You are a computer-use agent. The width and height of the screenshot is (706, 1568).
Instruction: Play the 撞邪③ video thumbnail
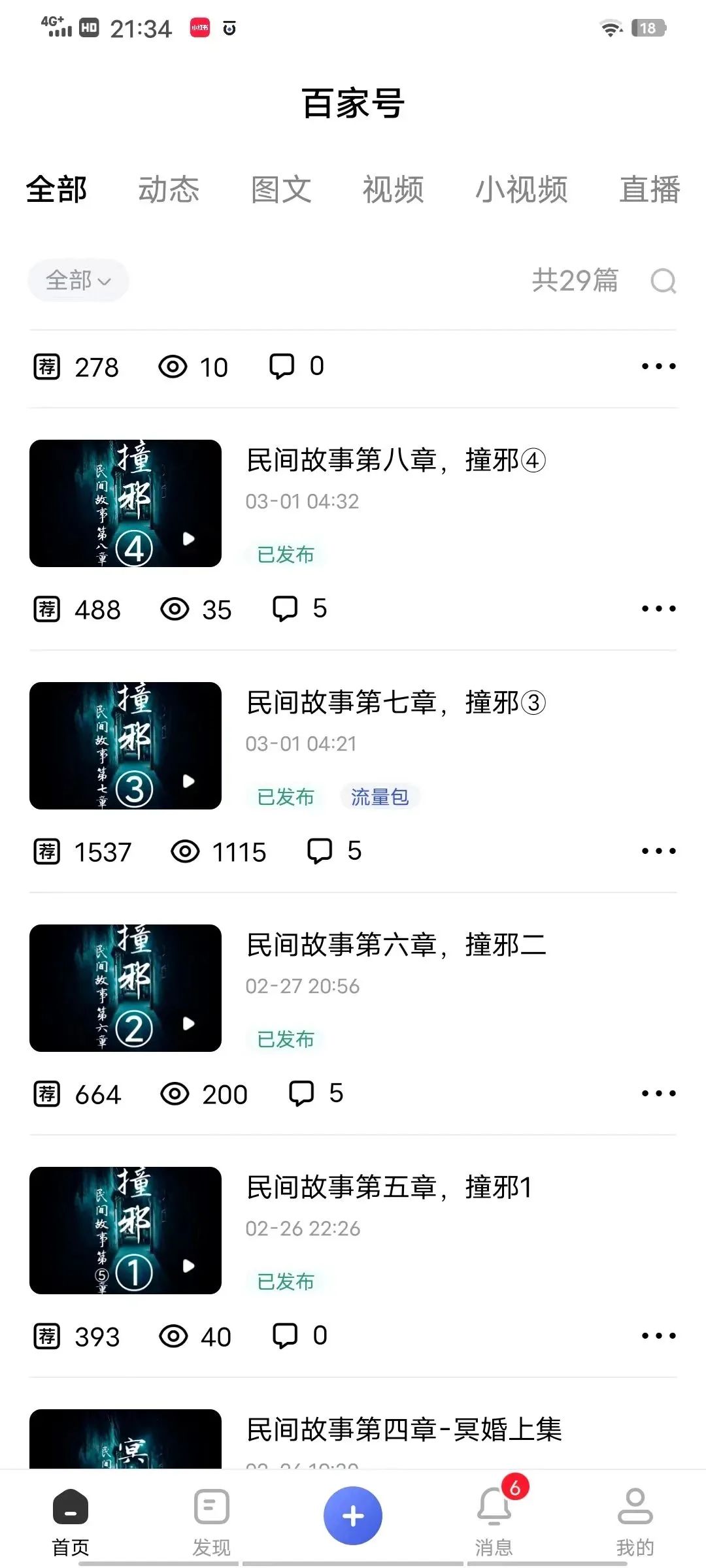point(126,746)
